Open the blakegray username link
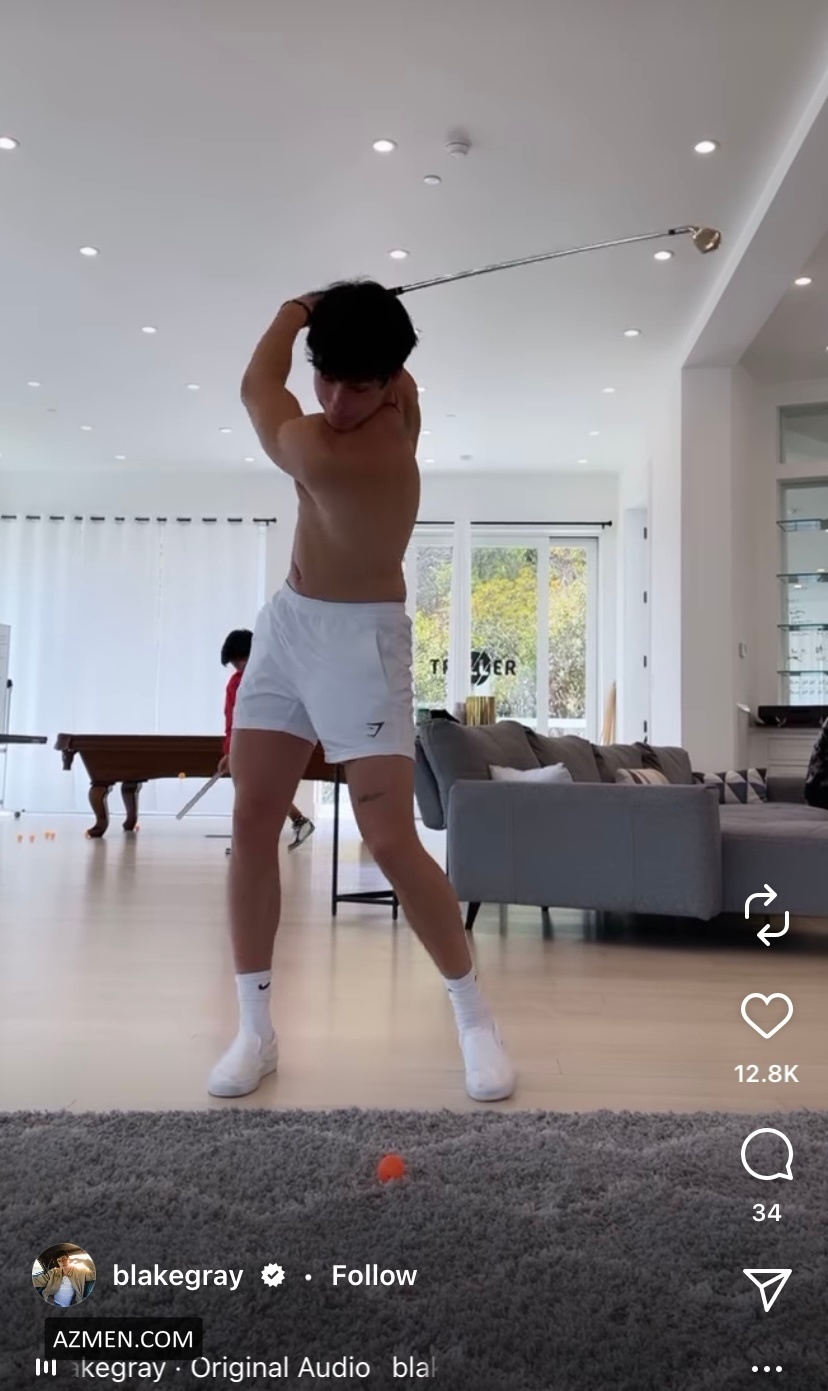 pyautogui.click(x=178, y=1276)
